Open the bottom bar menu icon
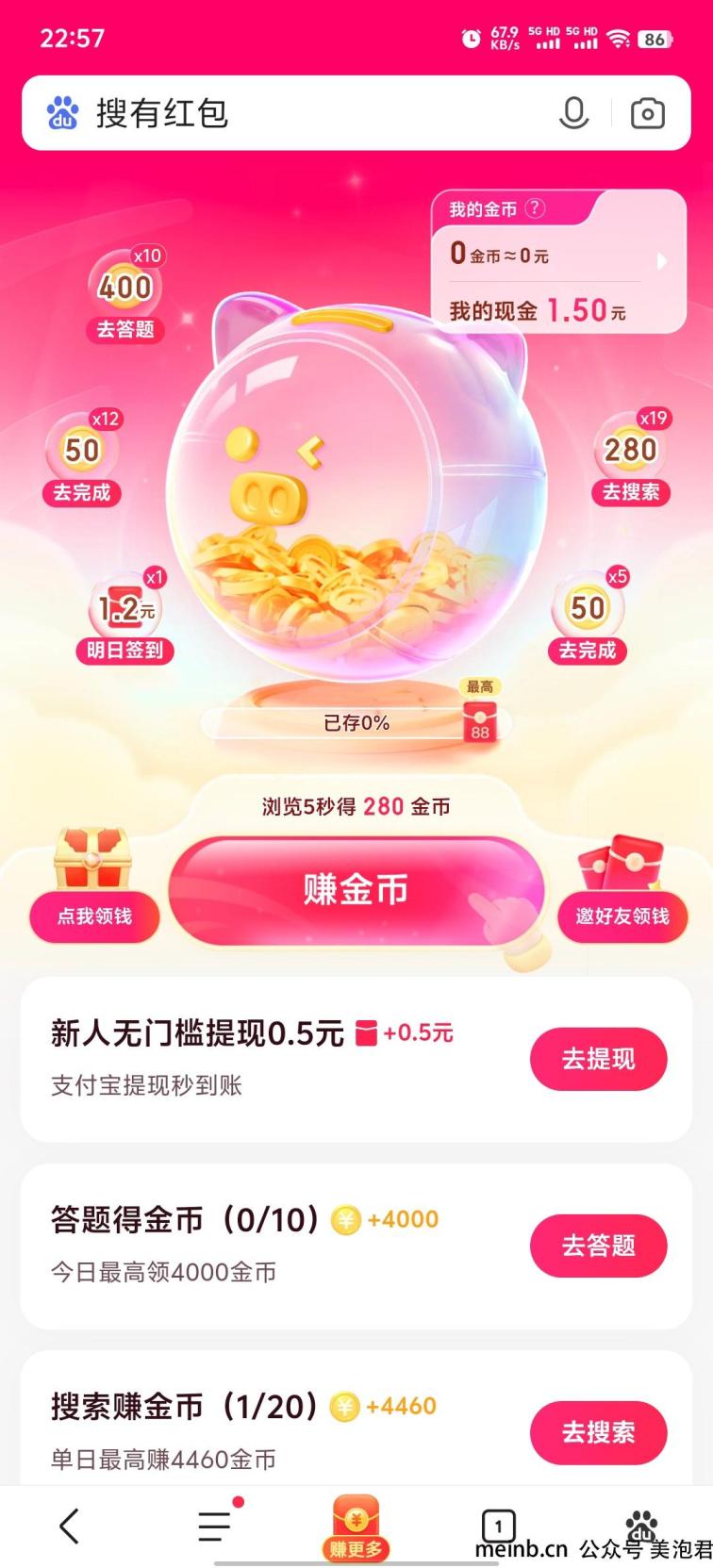The image size is (713, 1568). (215, 1525)
